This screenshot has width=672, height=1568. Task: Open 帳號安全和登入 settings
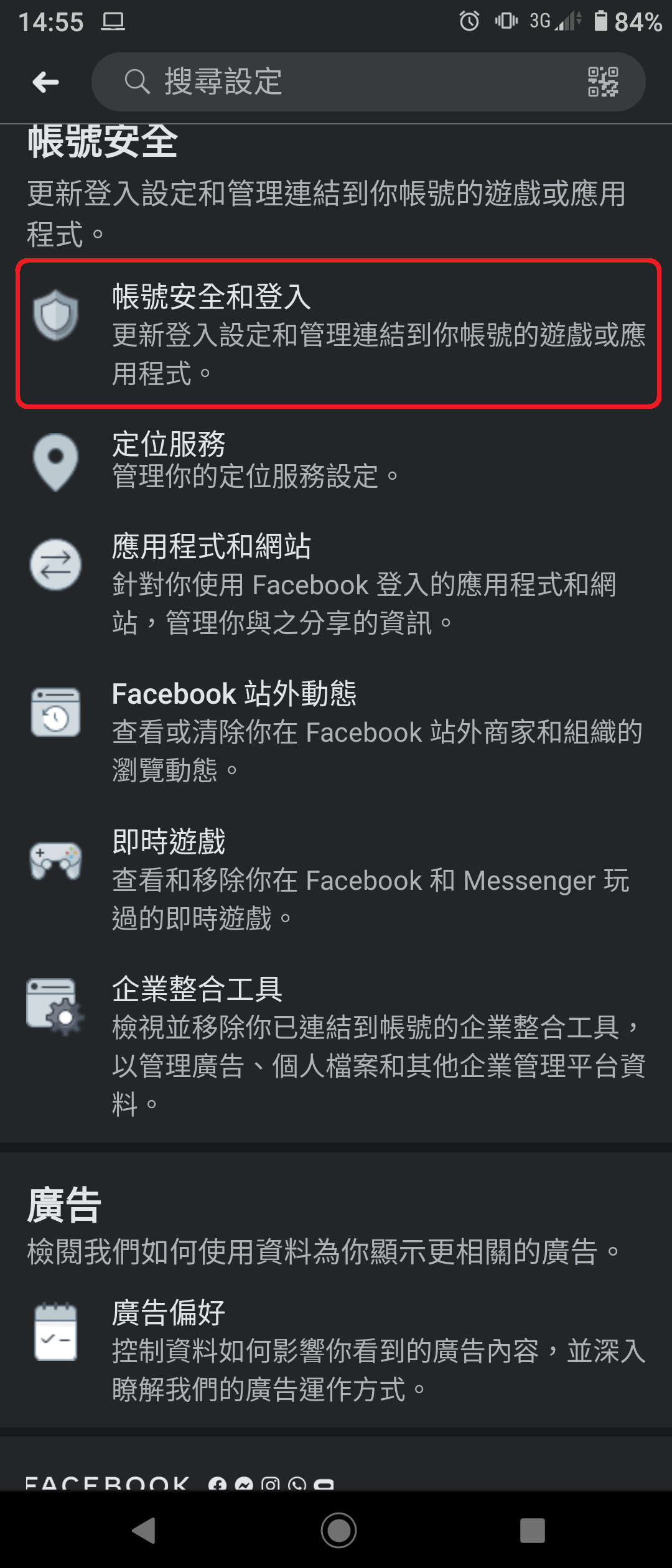[338, 334]
